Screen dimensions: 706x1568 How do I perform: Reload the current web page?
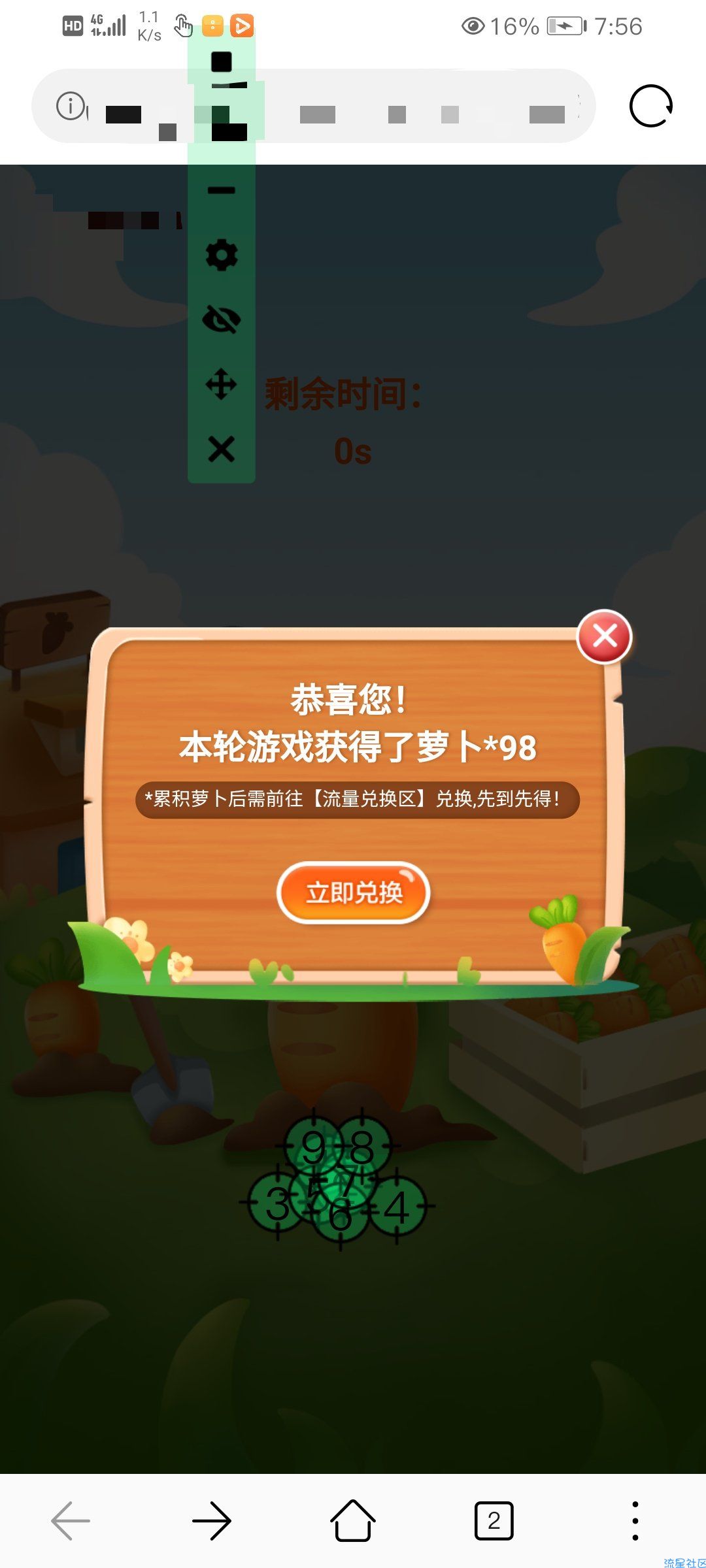pos(650,106)
